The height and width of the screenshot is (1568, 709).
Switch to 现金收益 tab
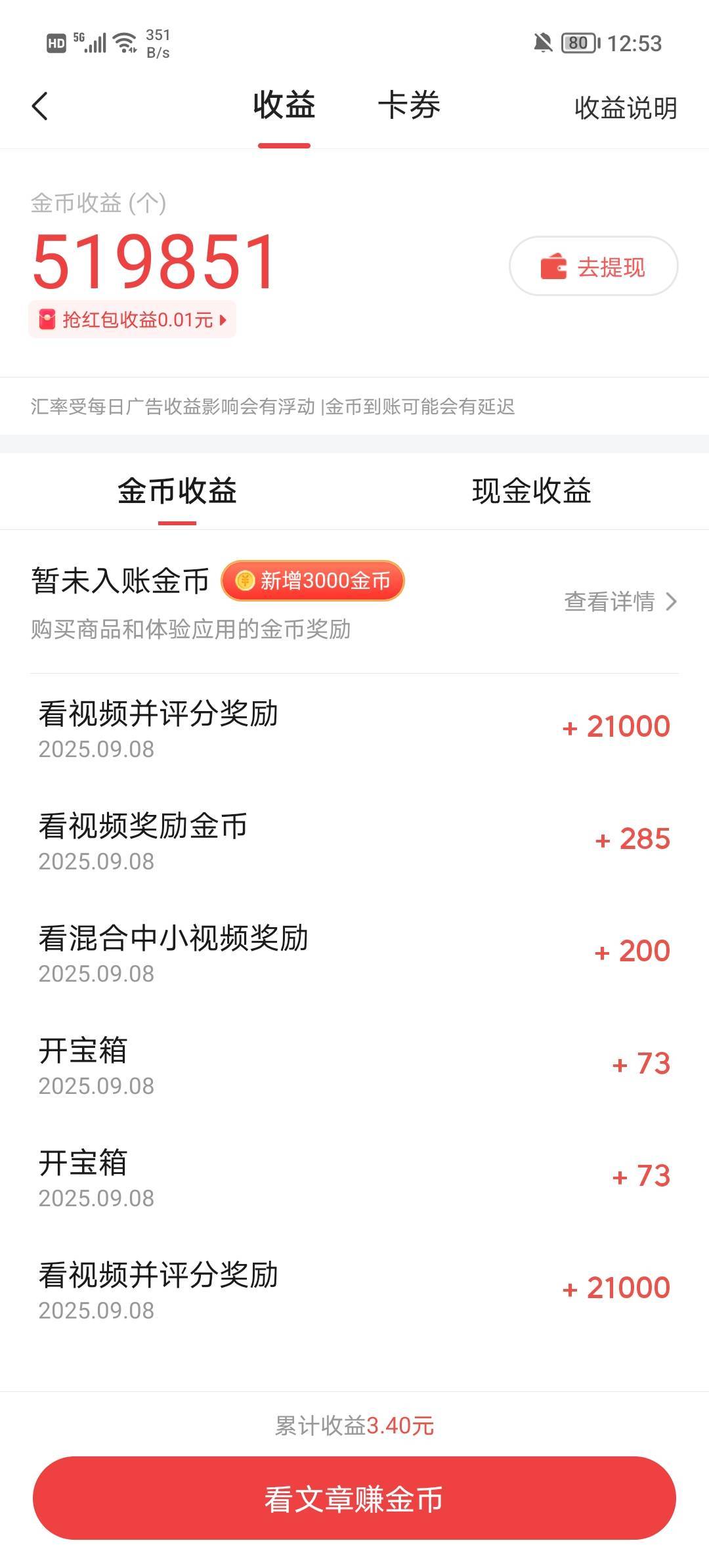[531, 491]
